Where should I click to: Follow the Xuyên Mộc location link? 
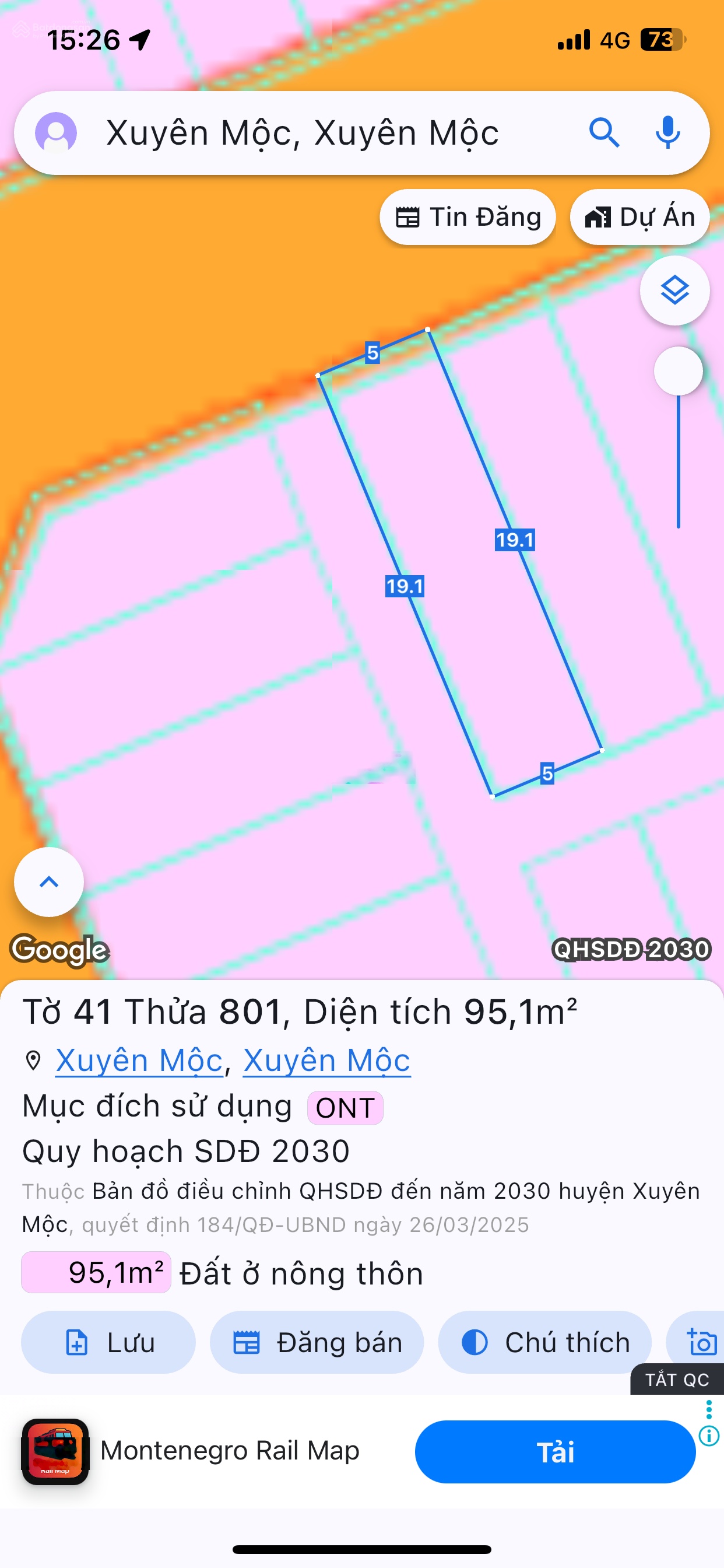[138, 1059]
